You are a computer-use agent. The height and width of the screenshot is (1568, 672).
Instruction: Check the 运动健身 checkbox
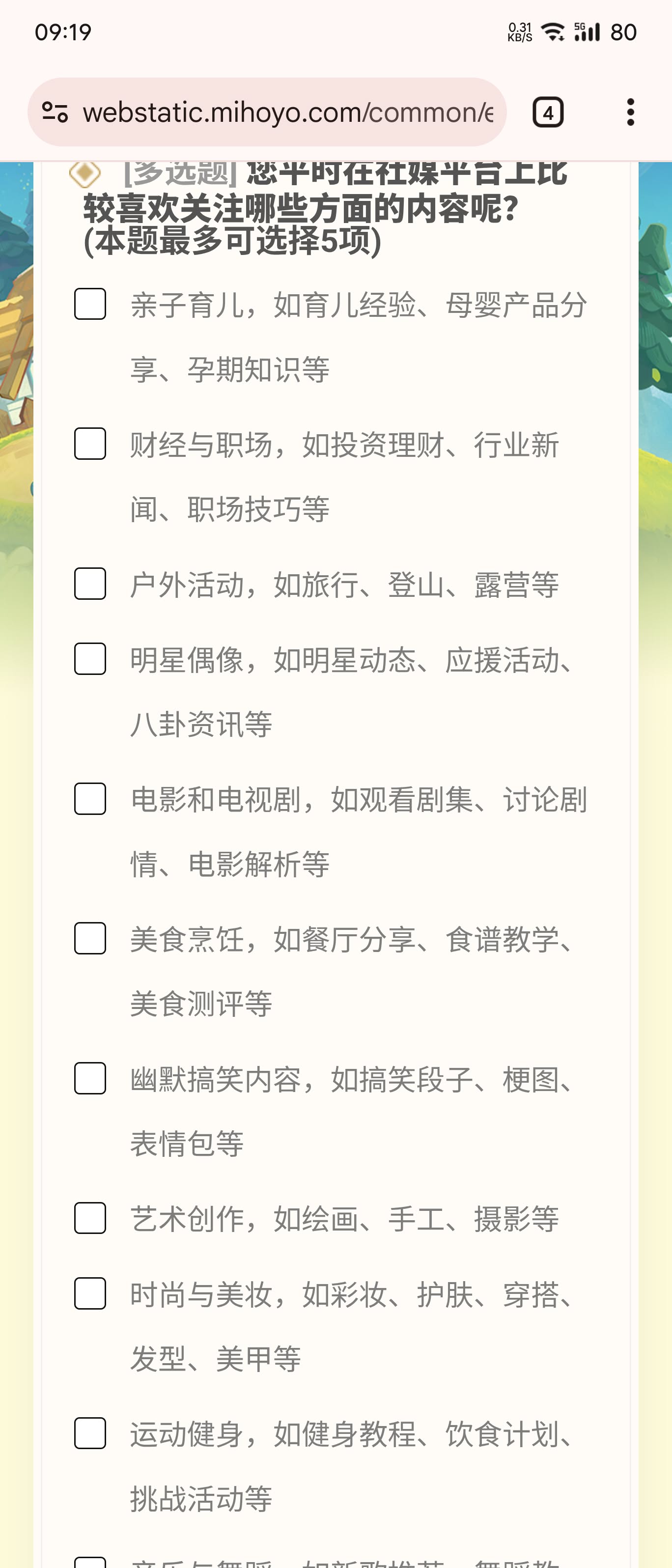(x=90, y=1433)
